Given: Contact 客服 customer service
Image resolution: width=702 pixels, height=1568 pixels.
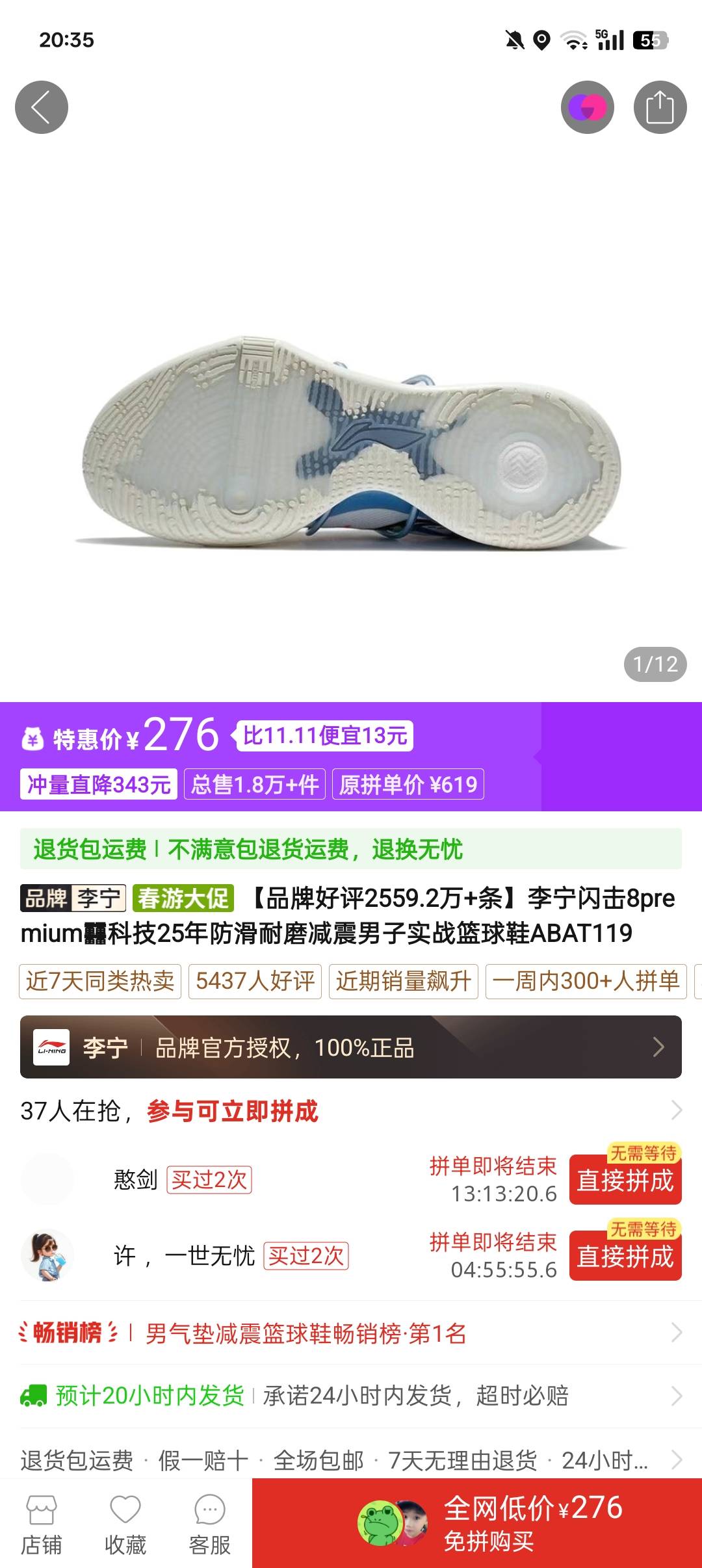Looking at the screenshot, I should [209, 1524].
